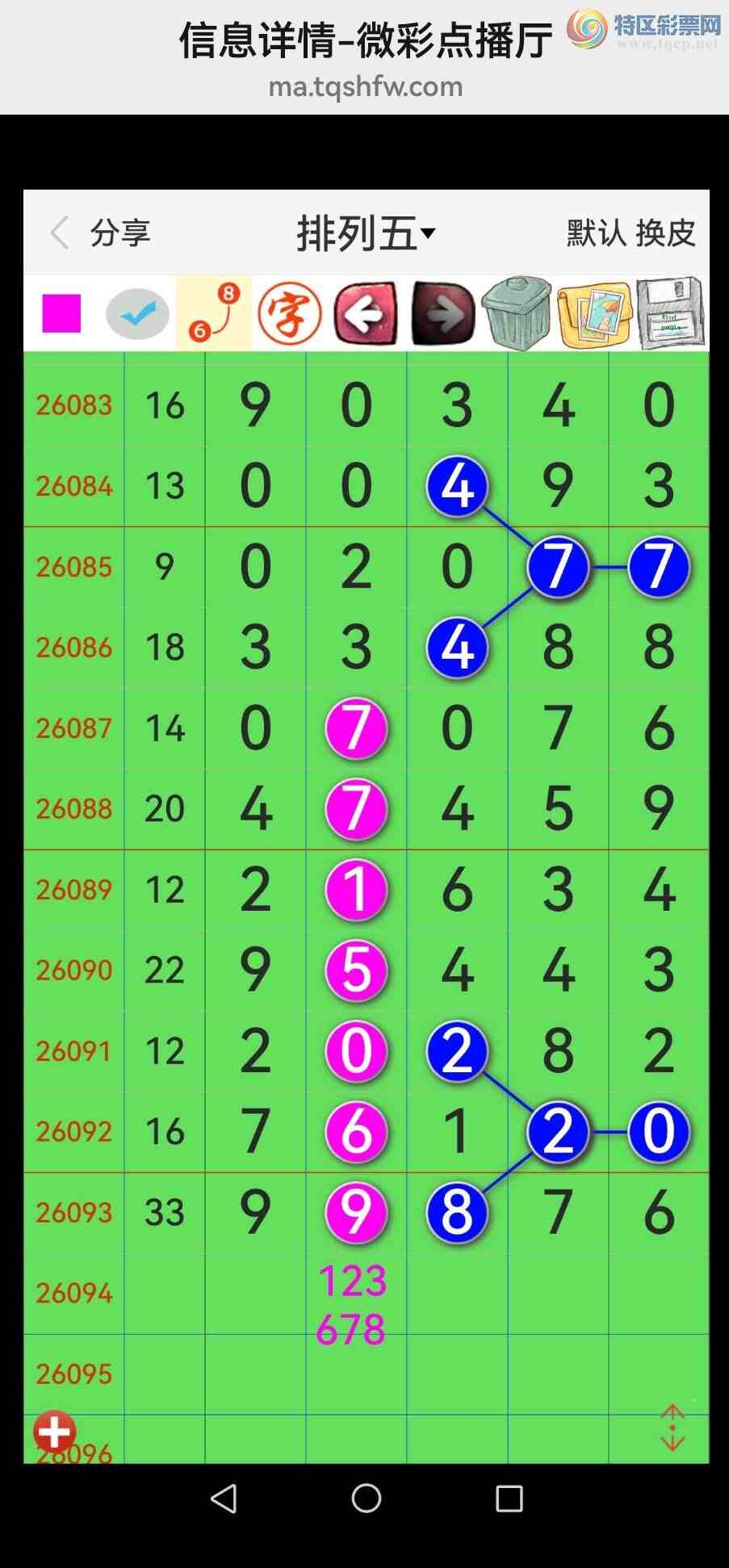
Task: Pick the magenta color swatch
Action: point(61,313)
